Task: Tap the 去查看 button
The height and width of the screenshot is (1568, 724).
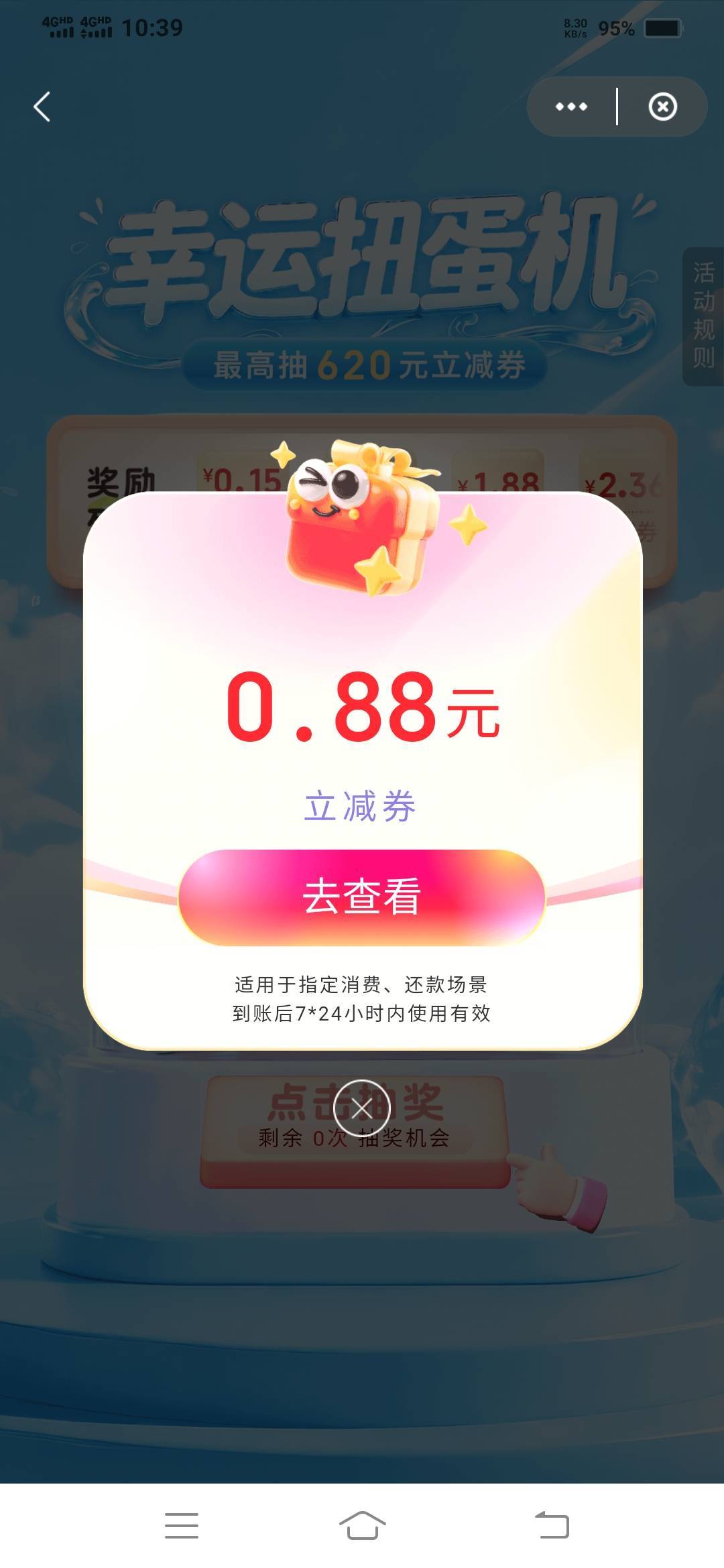Action: coord(362,897)
